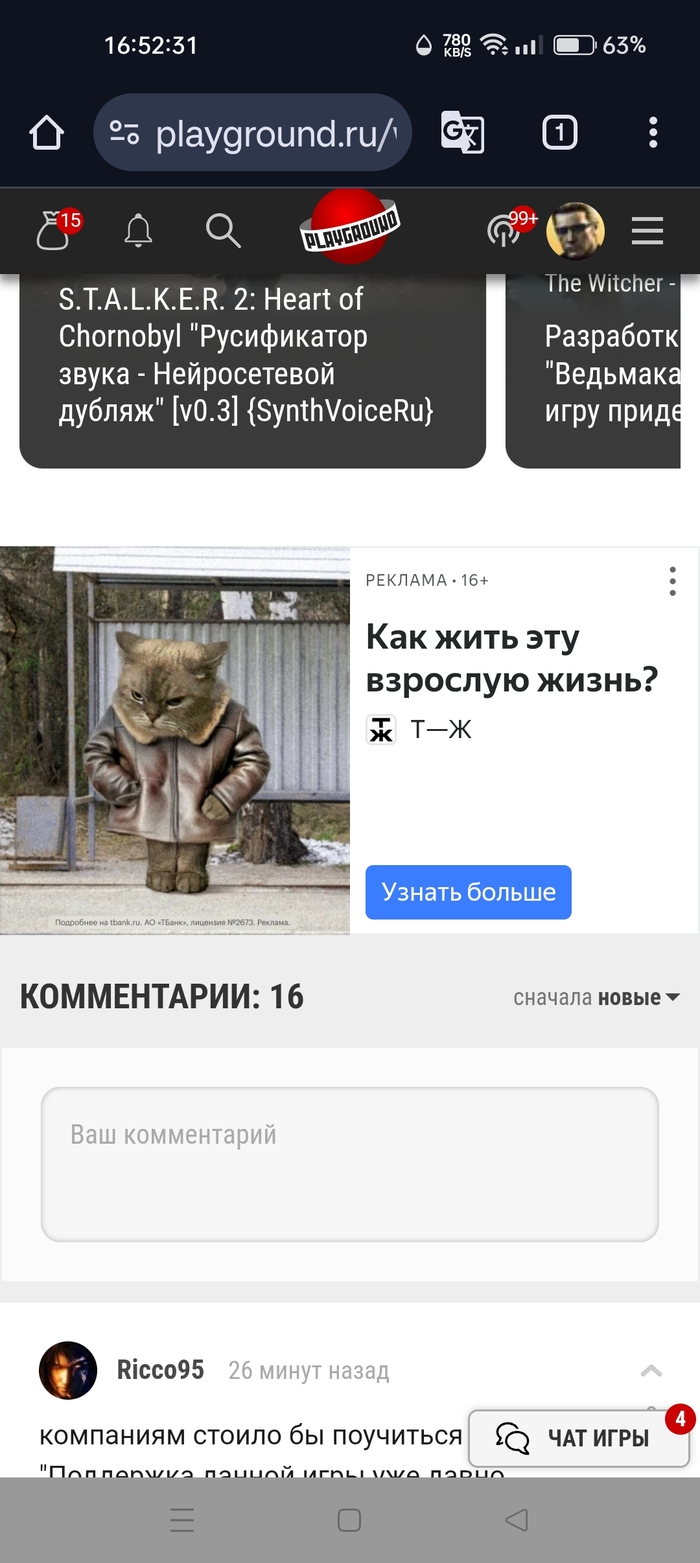Go to the browser home page

pos(47,132)
